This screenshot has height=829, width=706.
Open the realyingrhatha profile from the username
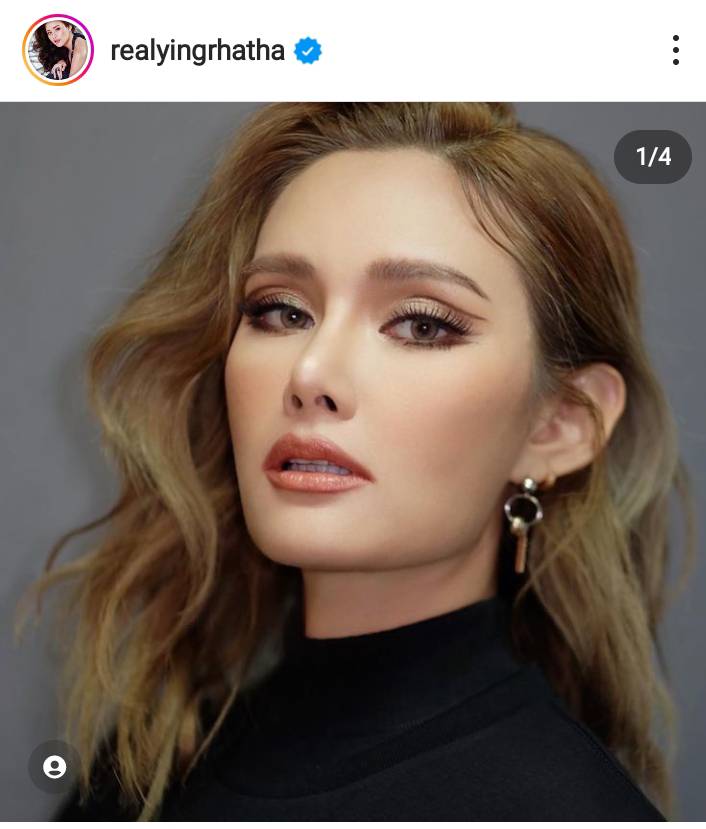(197, 51)
